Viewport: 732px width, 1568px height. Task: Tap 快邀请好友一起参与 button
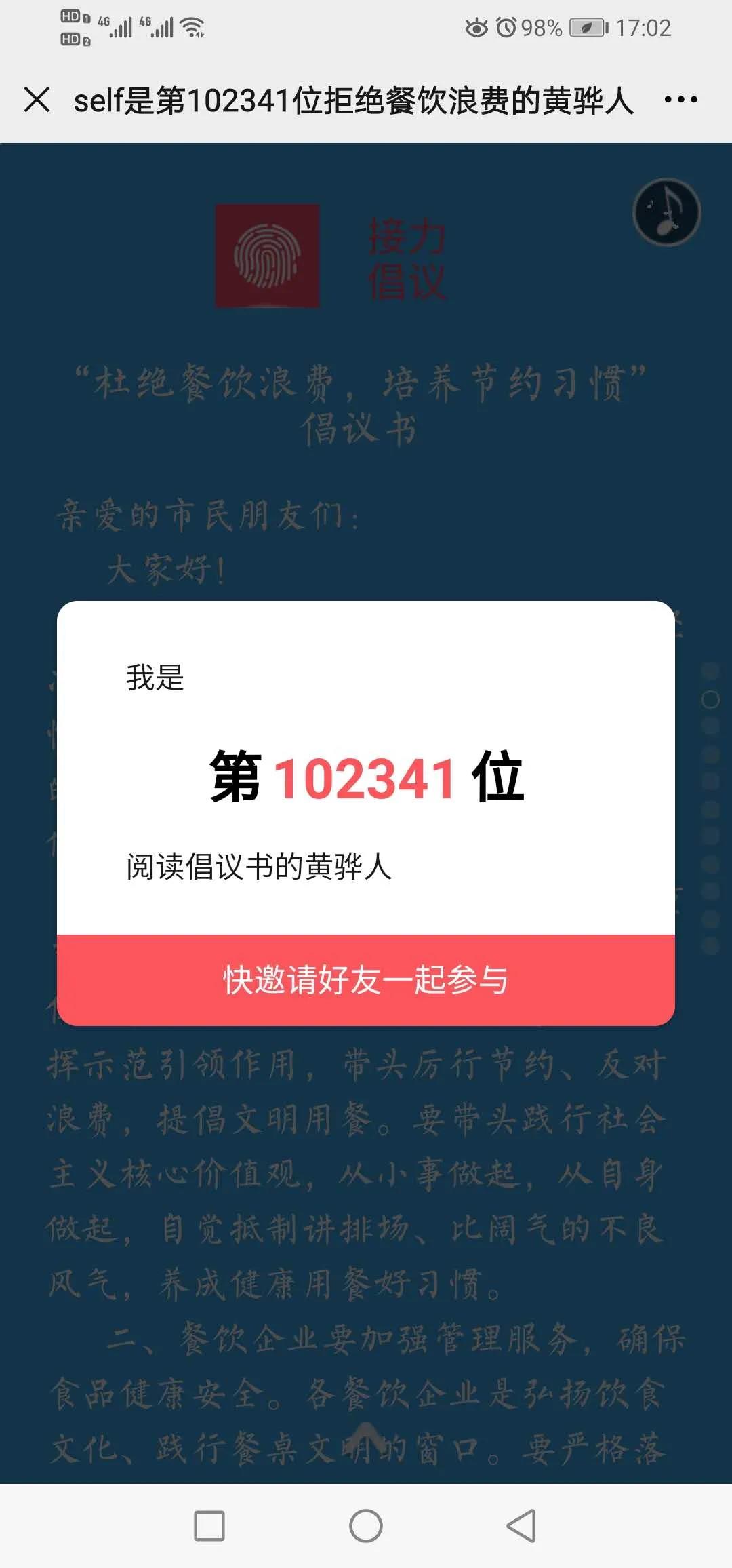366,980
